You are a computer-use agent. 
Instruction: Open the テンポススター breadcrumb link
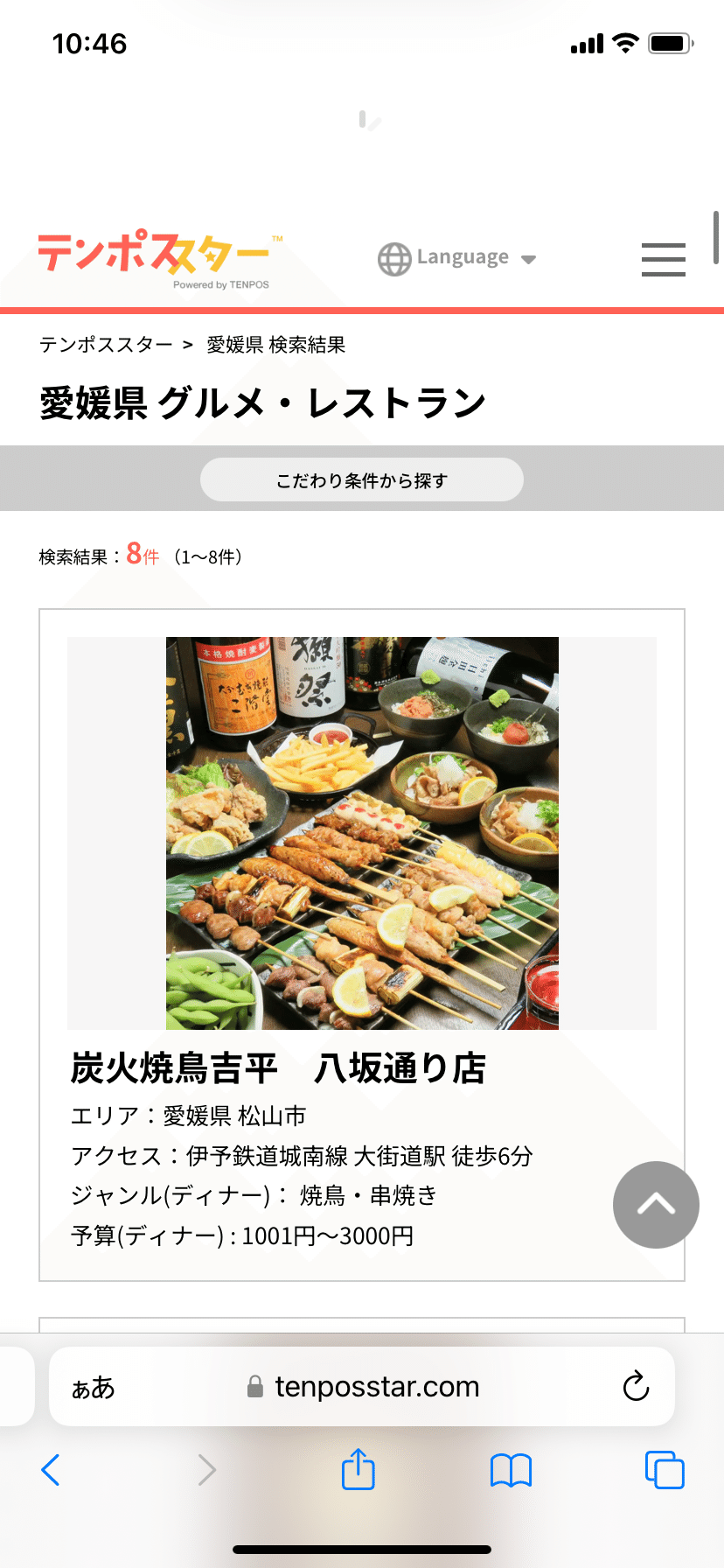[x=106, y=345]
